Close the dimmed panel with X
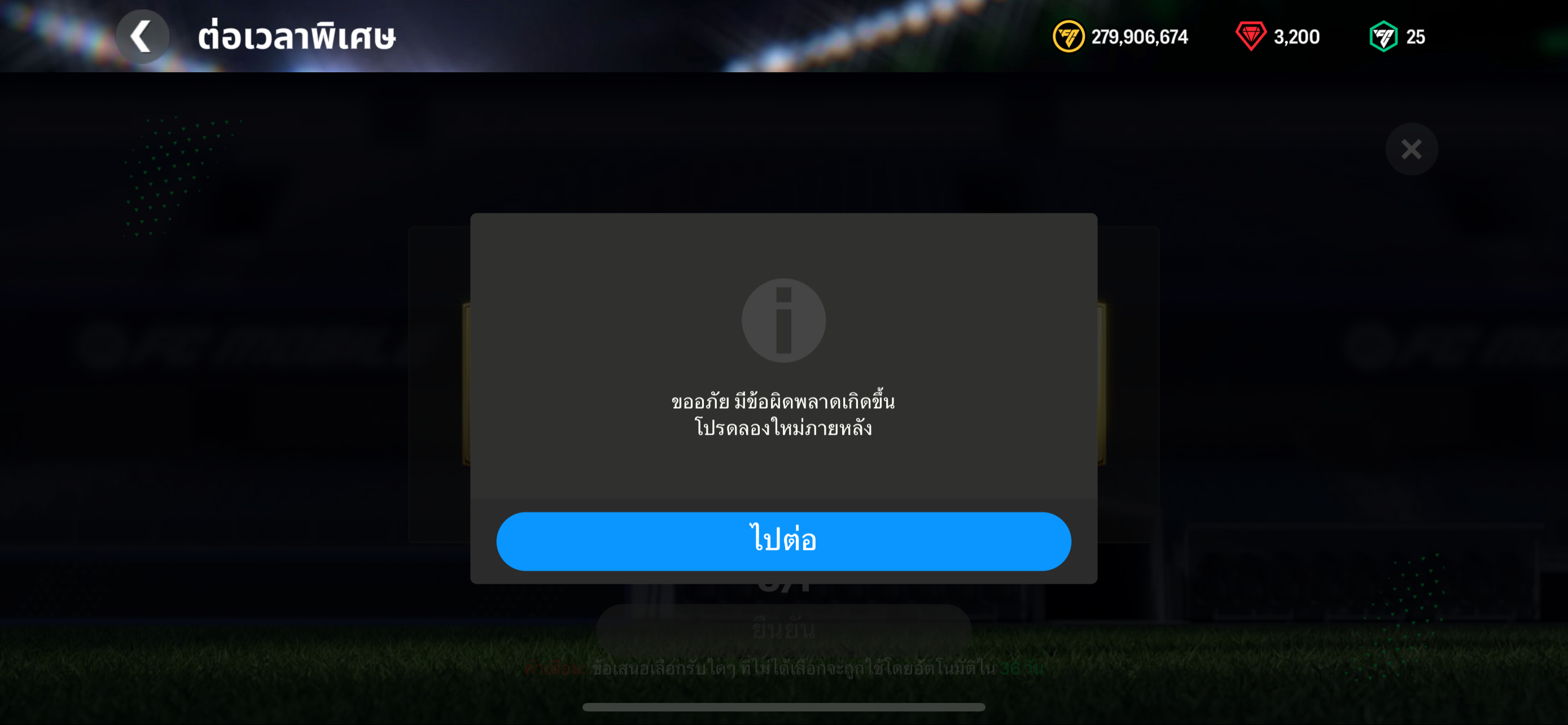 click(x=1411, y=149)
